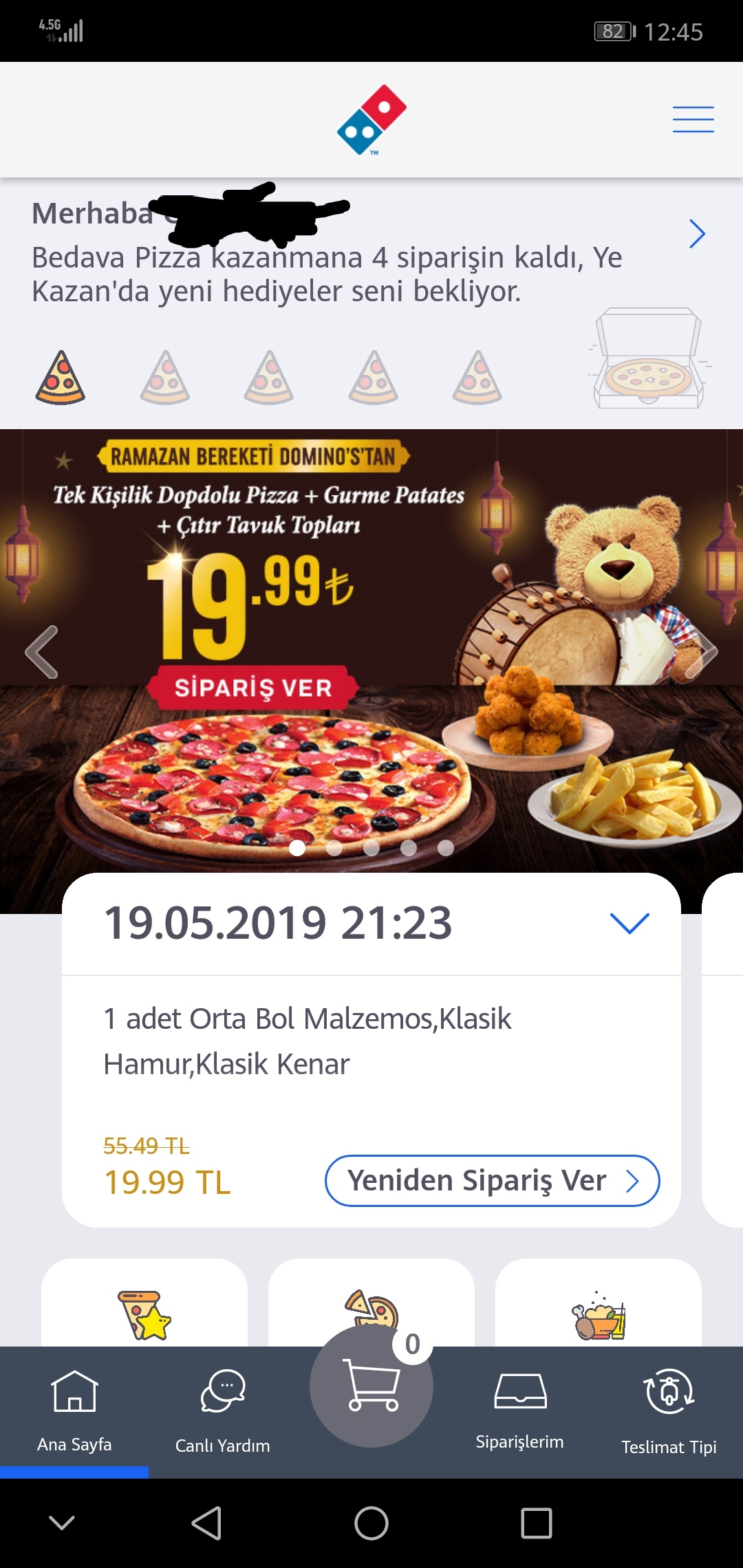
Task: Open the pizza with star category card
Action: point(144,1303)
